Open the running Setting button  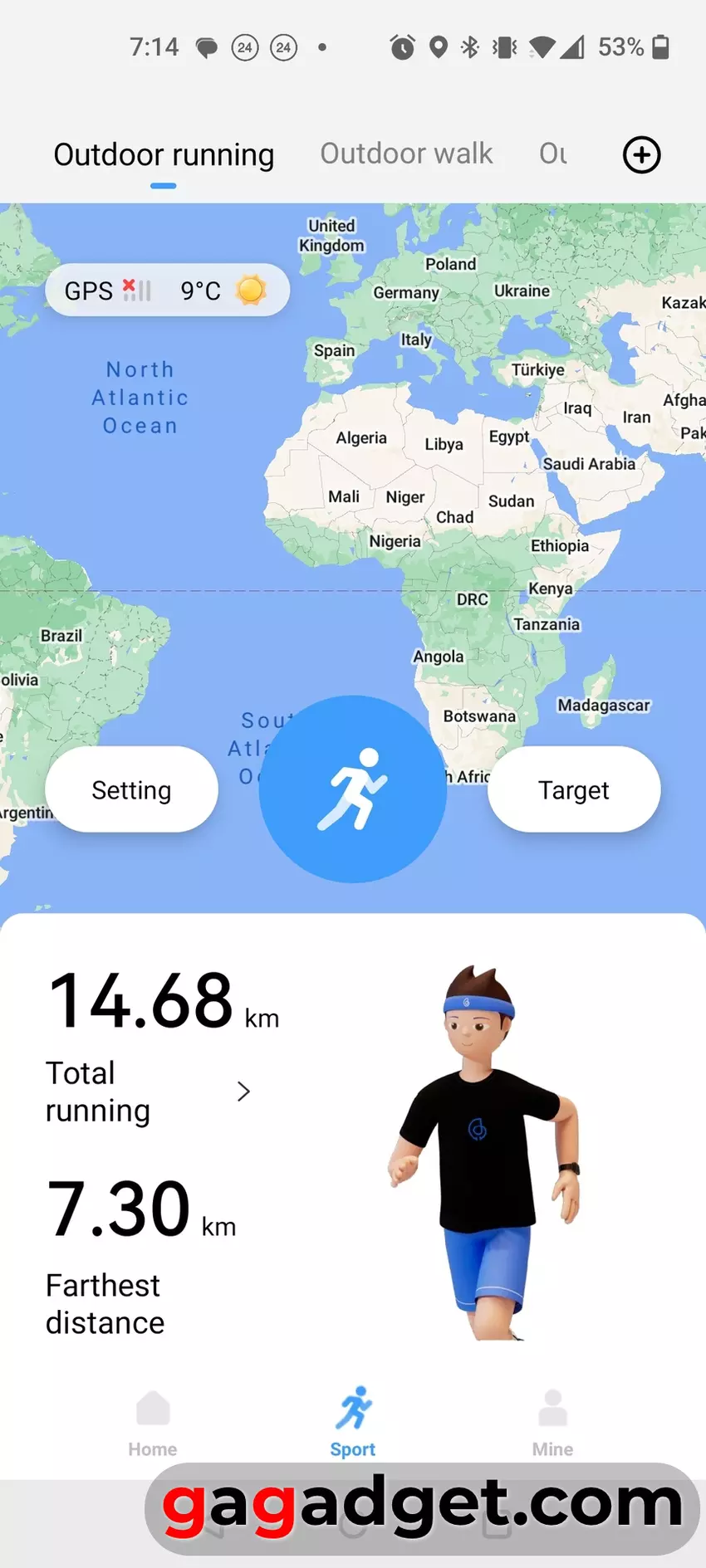[131, 789]
